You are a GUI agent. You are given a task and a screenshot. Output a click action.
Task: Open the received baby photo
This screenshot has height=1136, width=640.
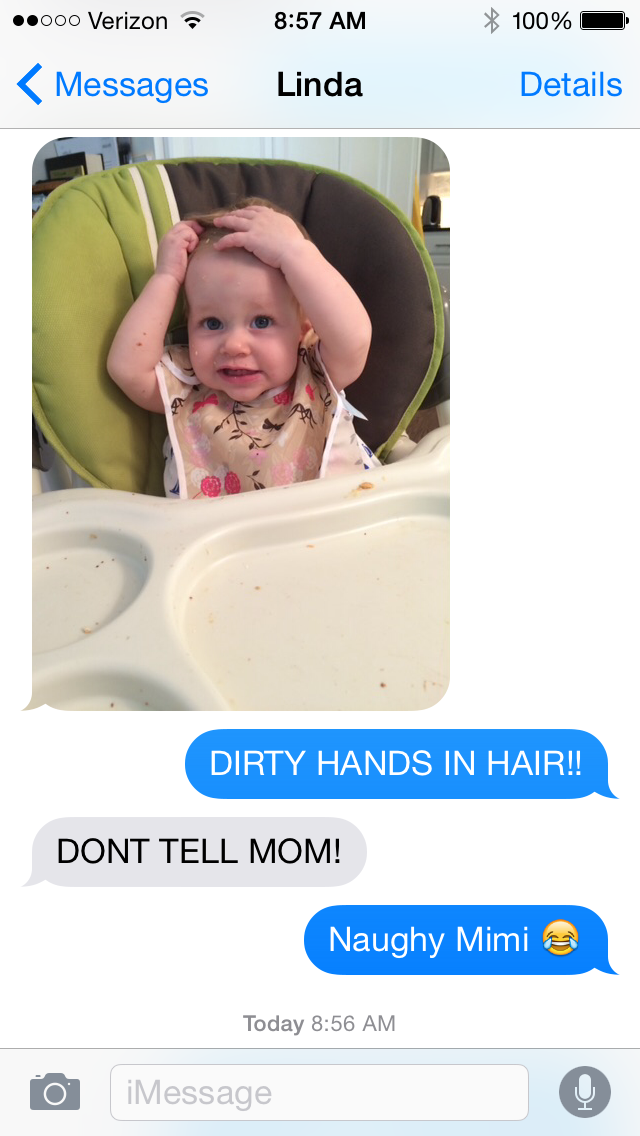click(241, 424)
